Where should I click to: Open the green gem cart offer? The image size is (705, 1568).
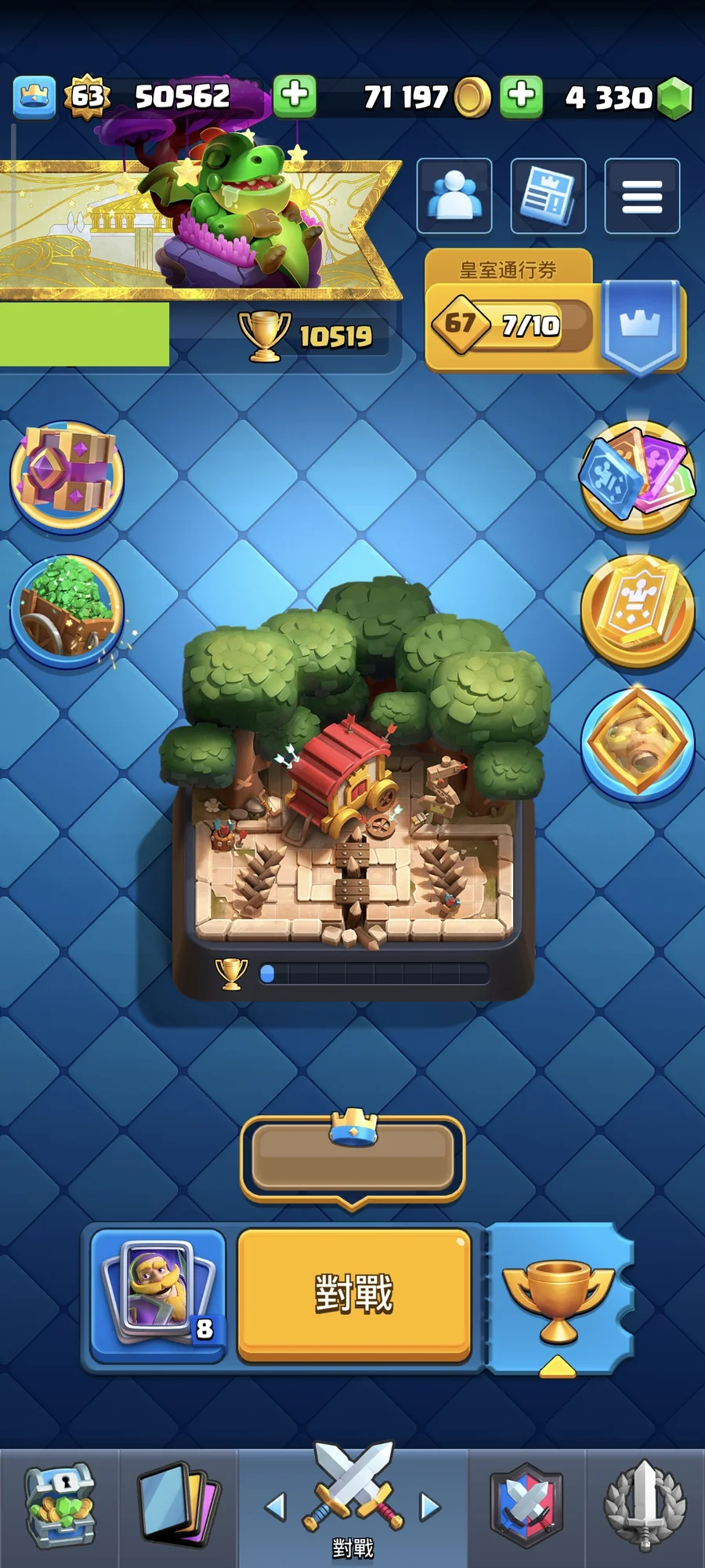pos(67,611)
